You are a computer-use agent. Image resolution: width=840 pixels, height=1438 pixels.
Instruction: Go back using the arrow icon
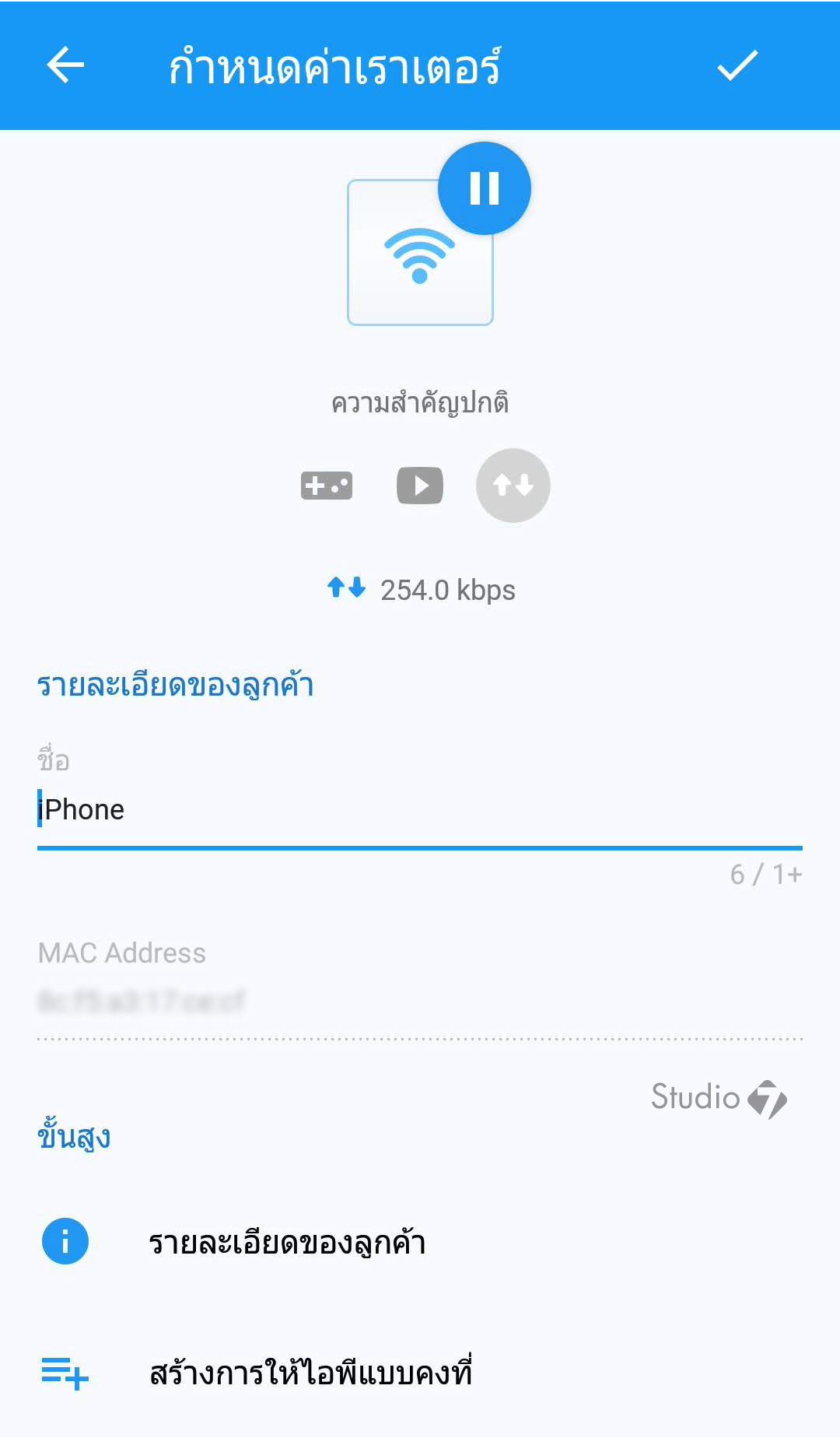pos(65,65)
